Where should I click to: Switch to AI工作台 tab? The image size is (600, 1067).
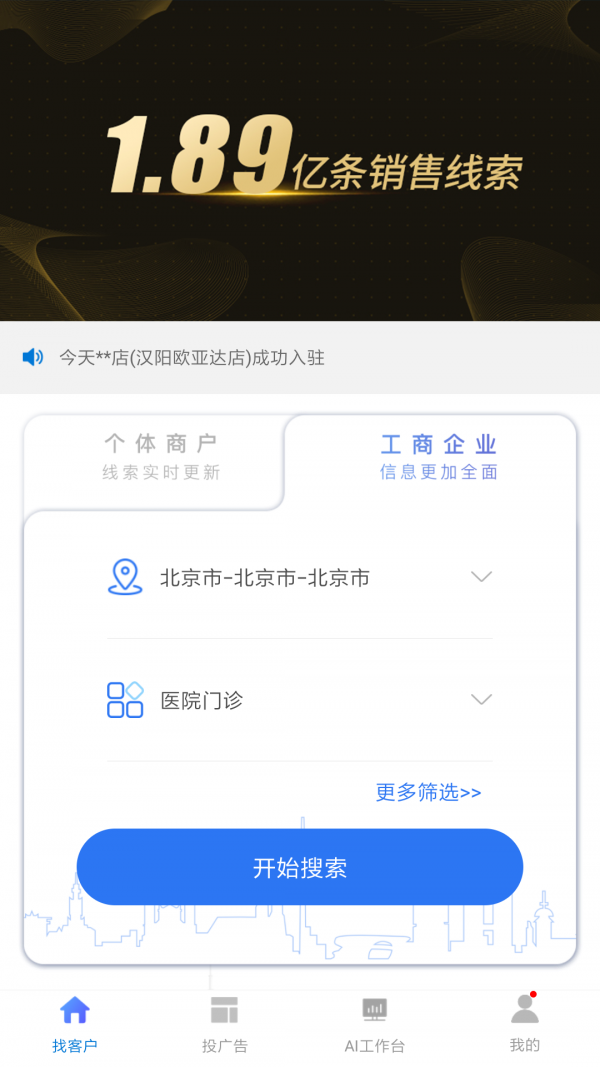[x=375, y=1024]
